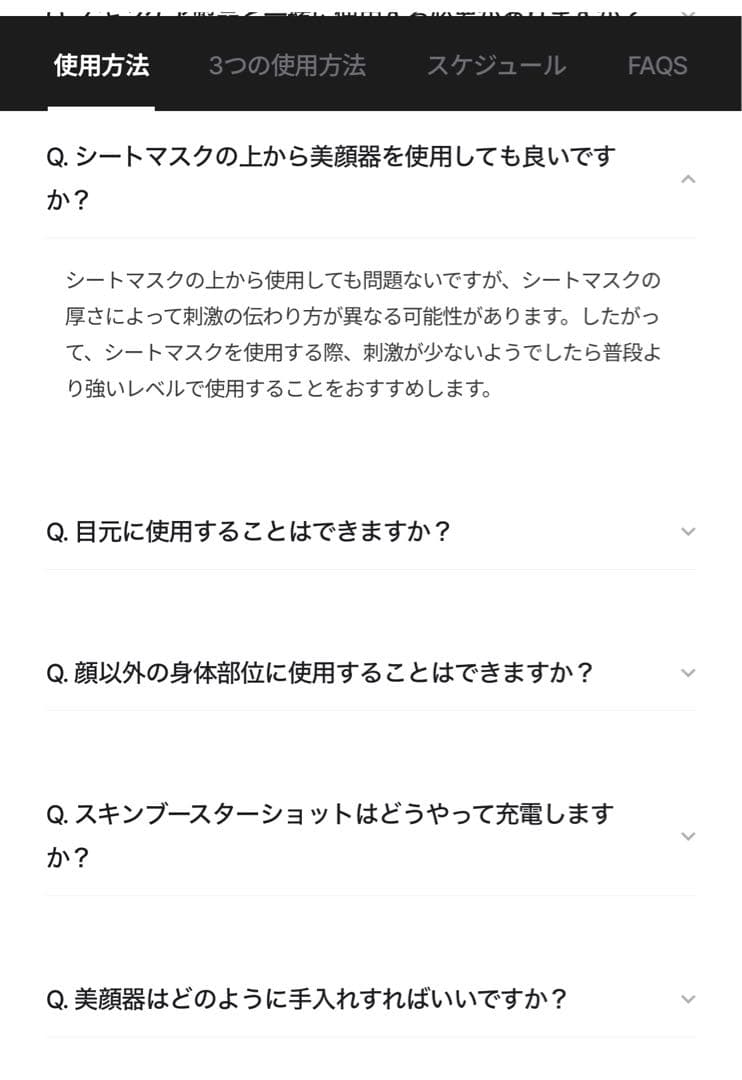Open the 3つの使用方法 tab
Image resolution: width=742 pixels, height=1080 pixels.
pos(288,65)
